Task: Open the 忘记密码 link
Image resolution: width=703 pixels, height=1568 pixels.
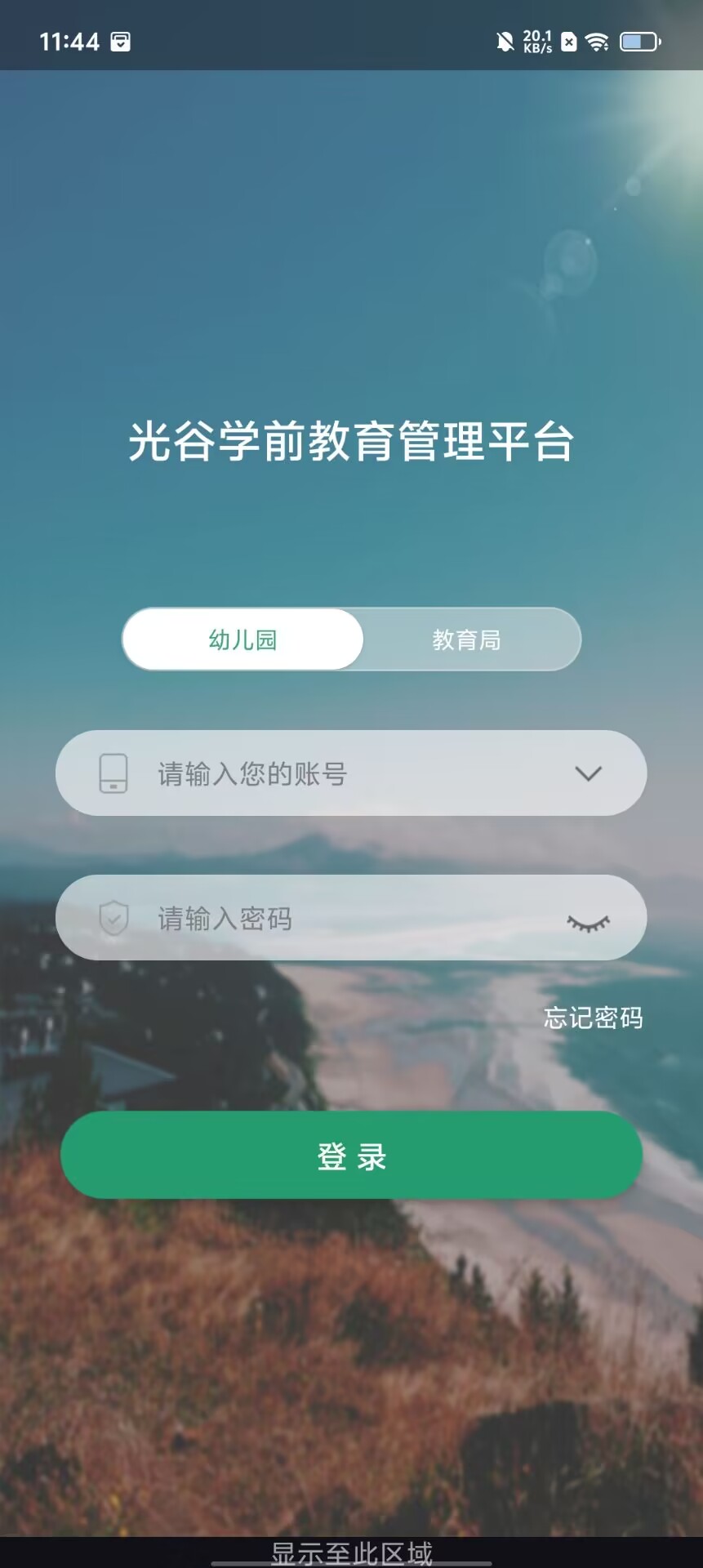Action: (x=593, y=1018)
